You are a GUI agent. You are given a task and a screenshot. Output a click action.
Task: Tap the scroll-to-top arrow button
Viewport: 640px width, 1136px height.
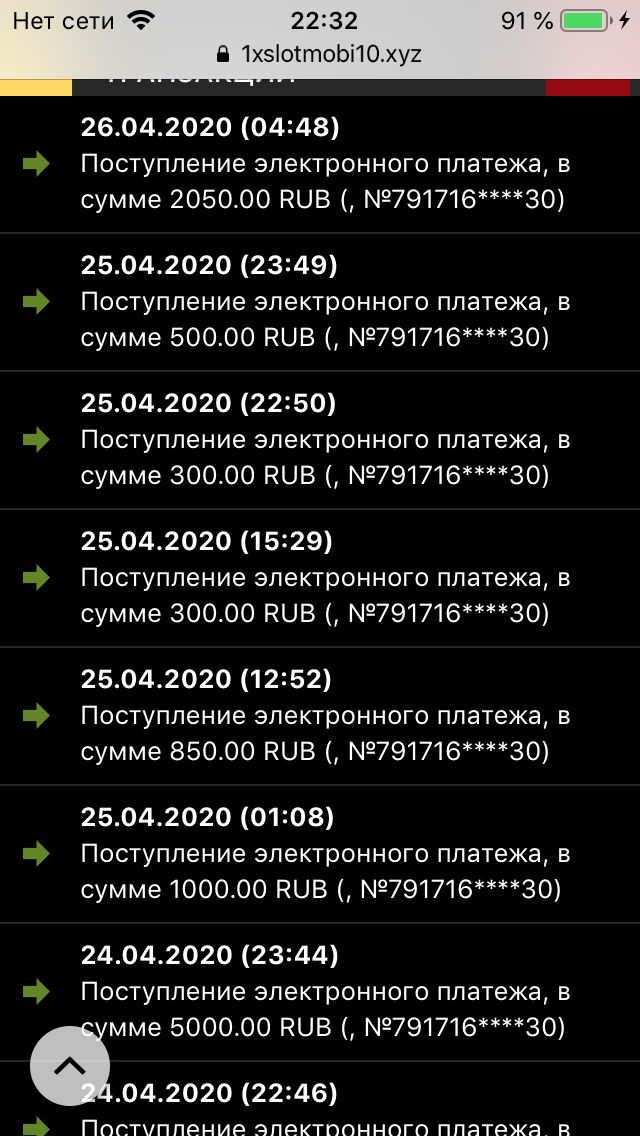click(70, 1066)
